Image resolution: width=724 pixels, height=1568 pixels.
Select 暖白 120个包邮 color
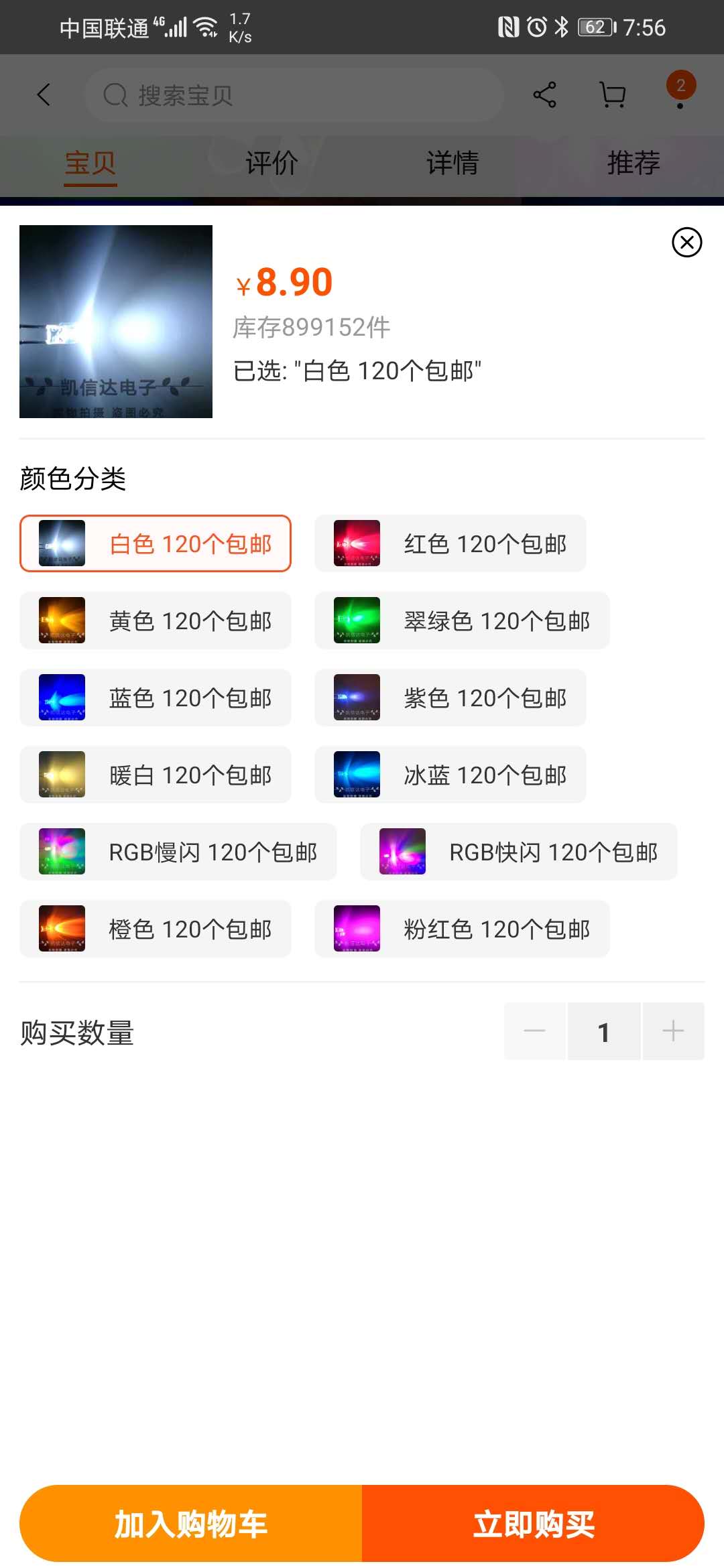tap(155, 775)
